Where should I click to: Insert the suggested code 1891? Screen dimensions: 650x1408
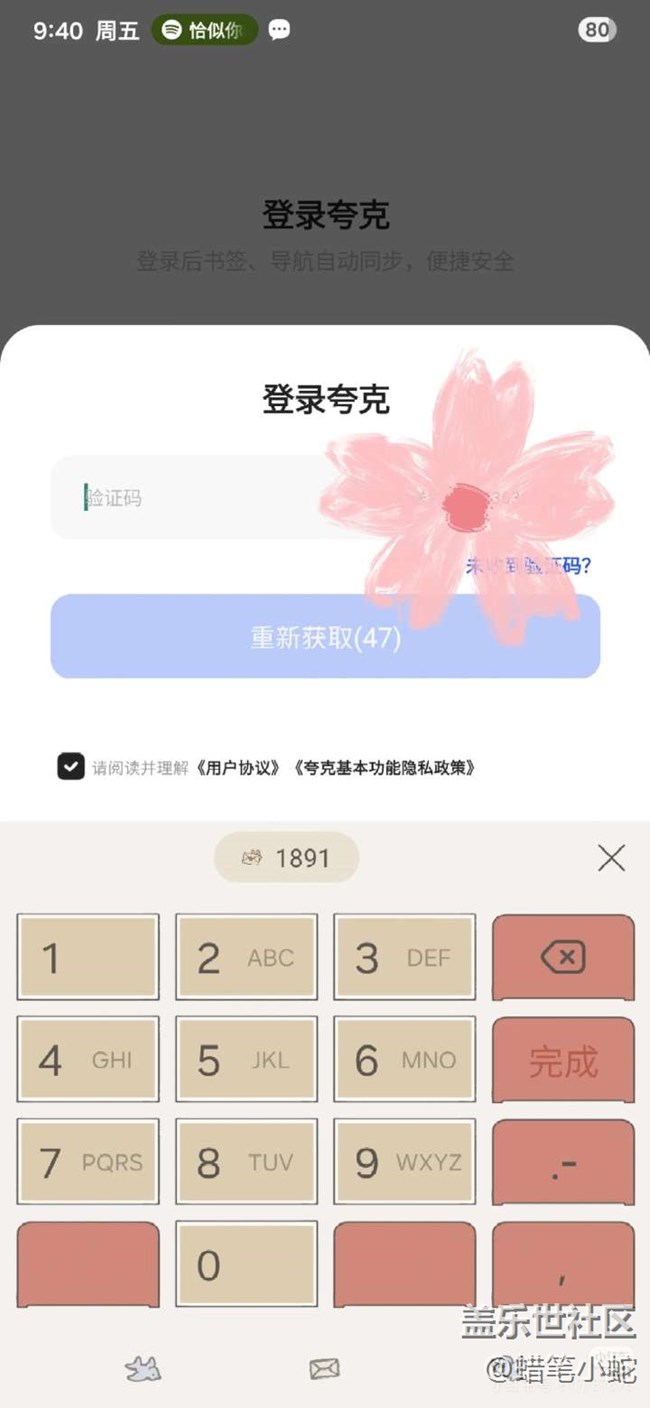286,858
